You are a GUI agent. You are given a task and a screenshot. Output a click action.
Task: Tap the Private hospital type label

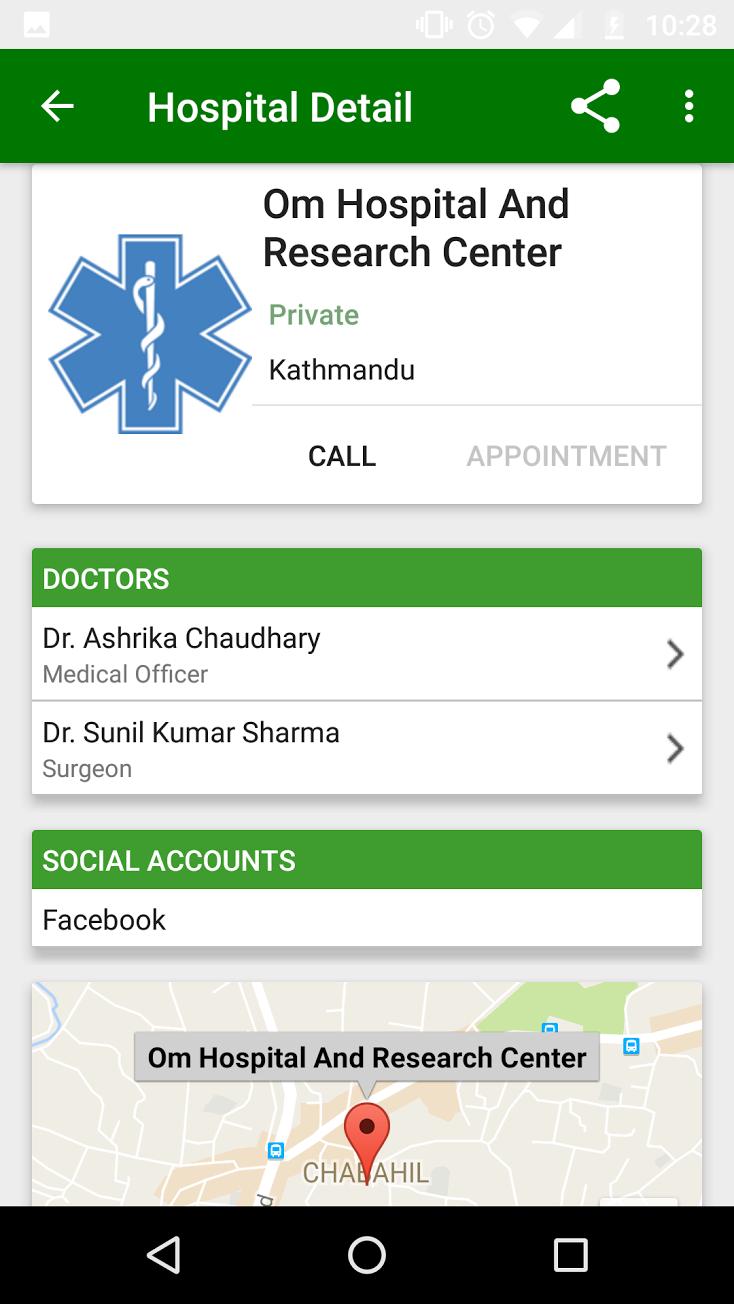tap(313, 314)
